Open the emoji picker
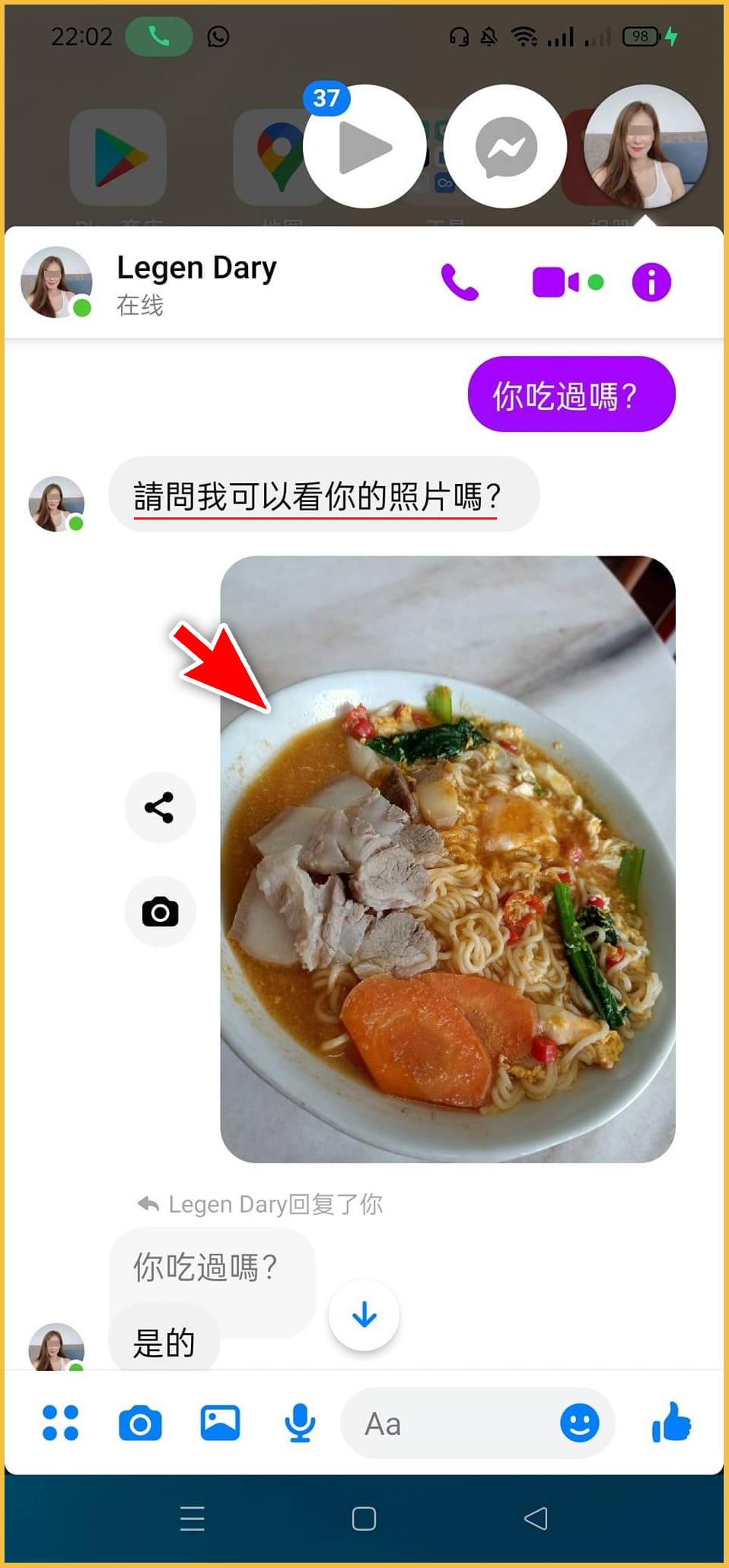729x1568 pixels. [579, 1423]
